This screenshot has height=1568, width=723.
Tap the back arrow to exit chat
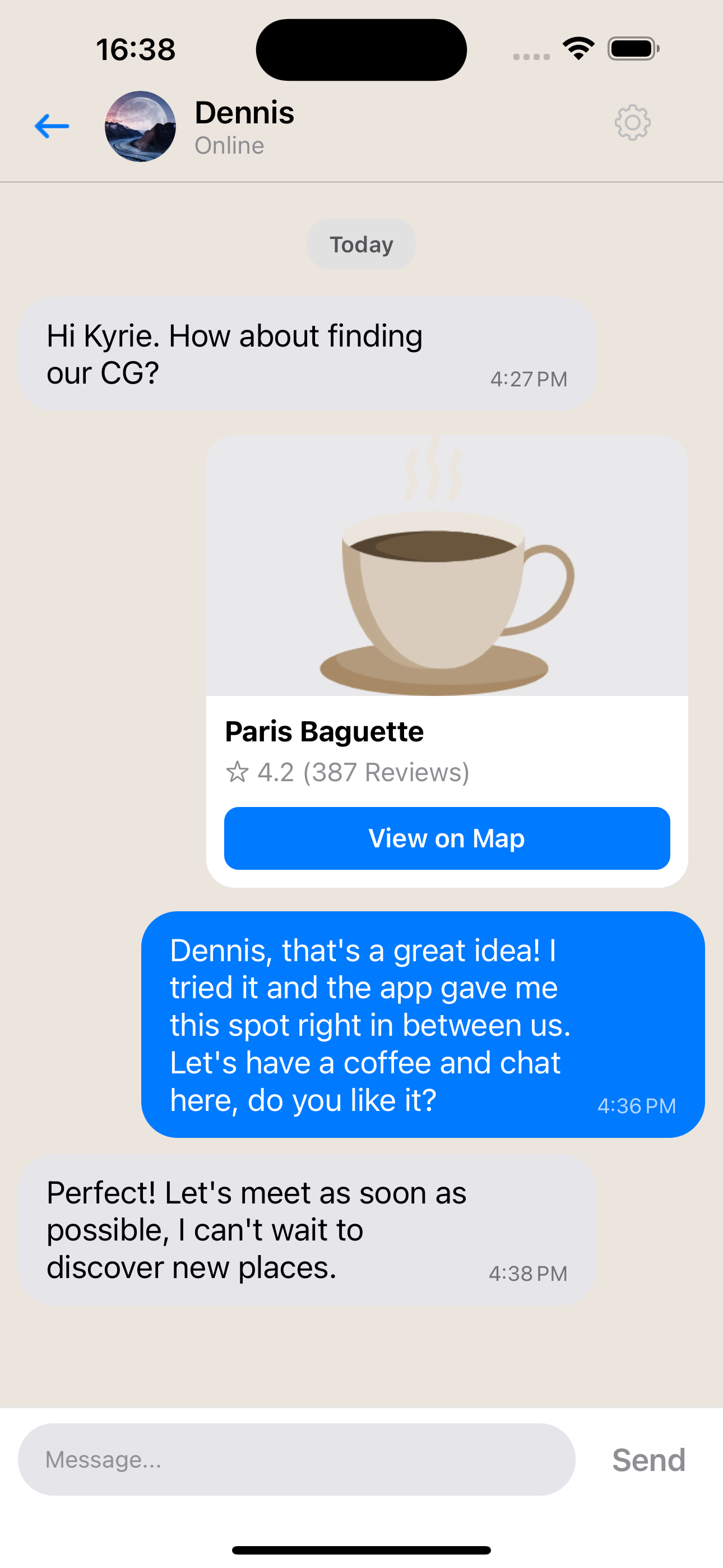[51, 126]
